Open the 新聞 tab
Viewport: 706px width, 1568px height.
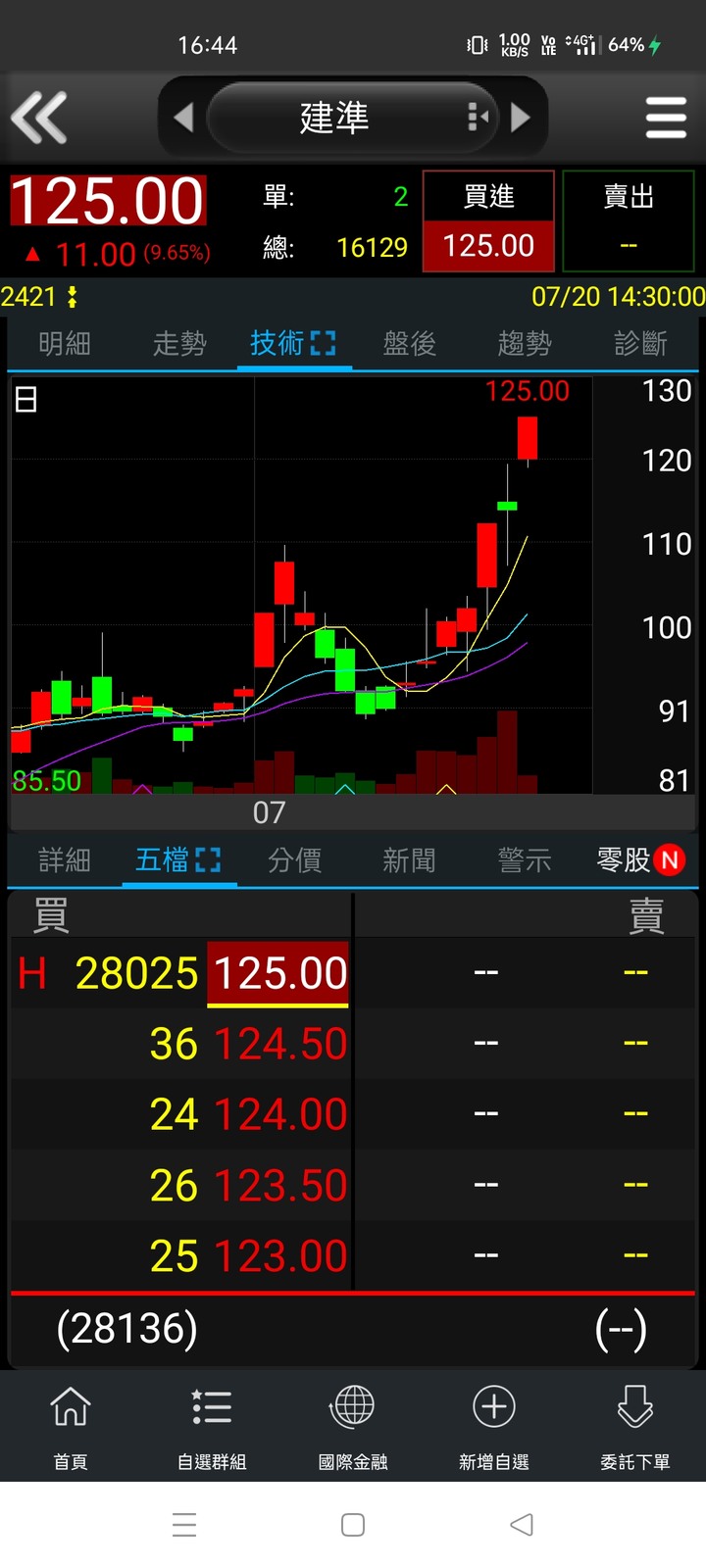[409, 860]
